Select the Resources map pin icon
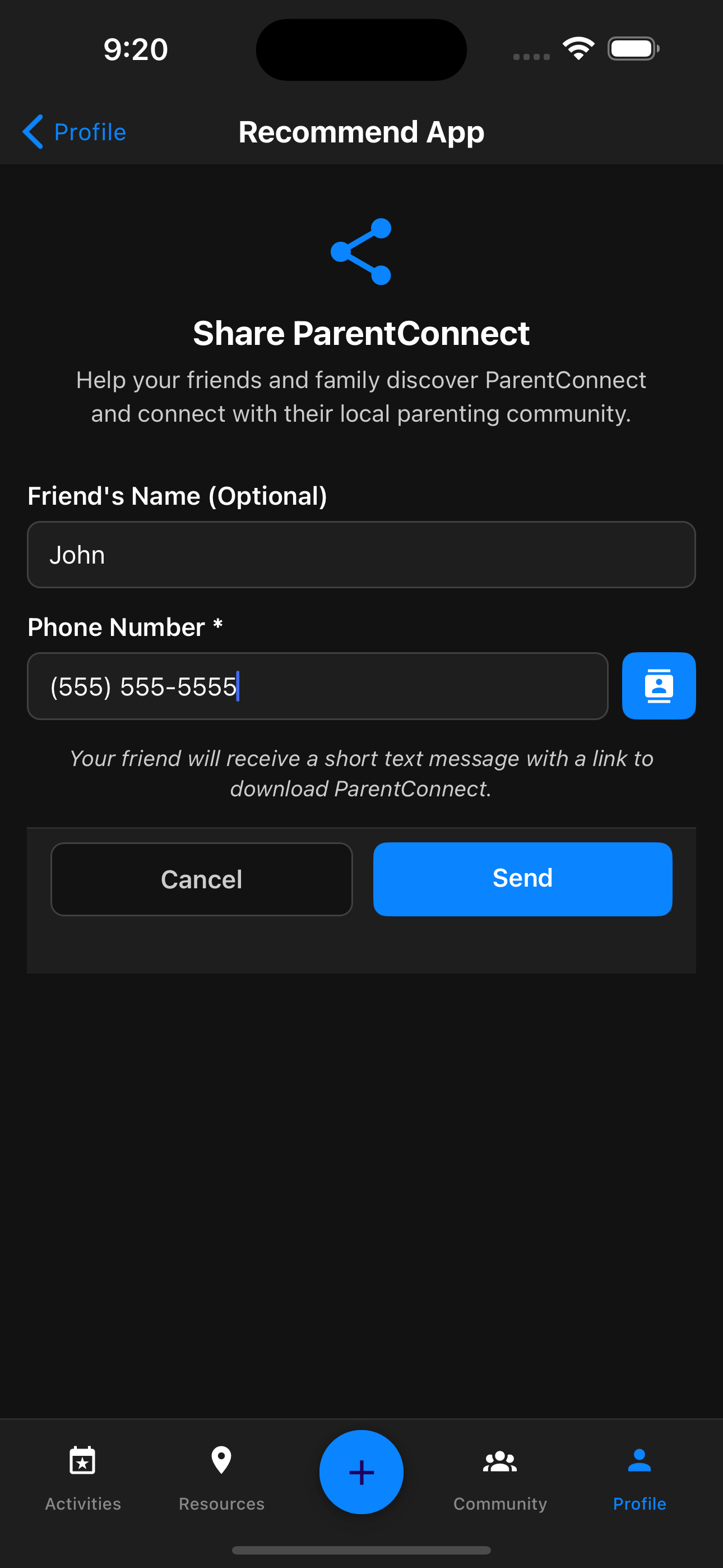723x1568 pixels. coord(220,1460)
